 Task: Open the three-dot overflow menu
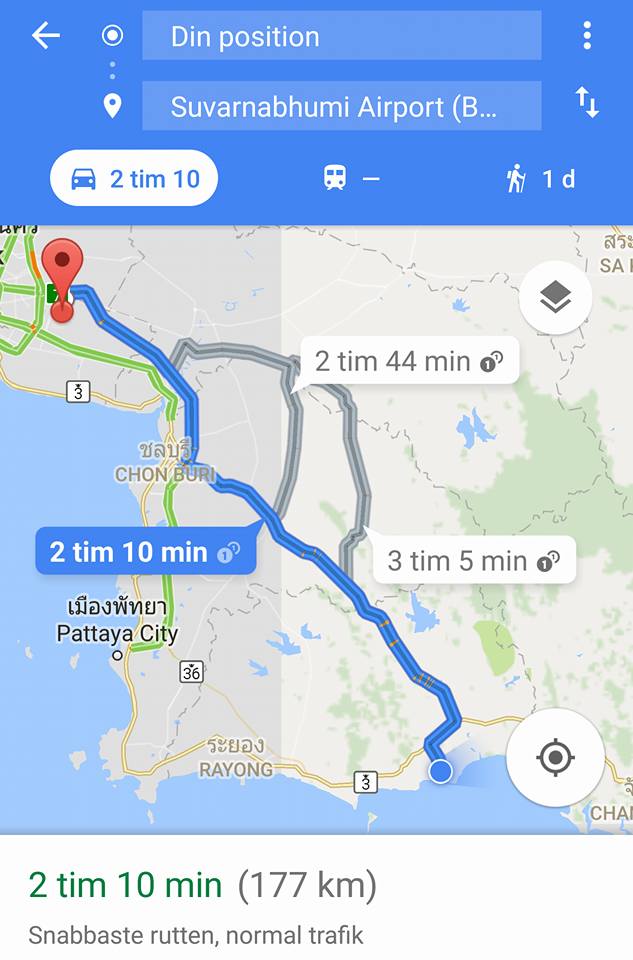(586, 36)
